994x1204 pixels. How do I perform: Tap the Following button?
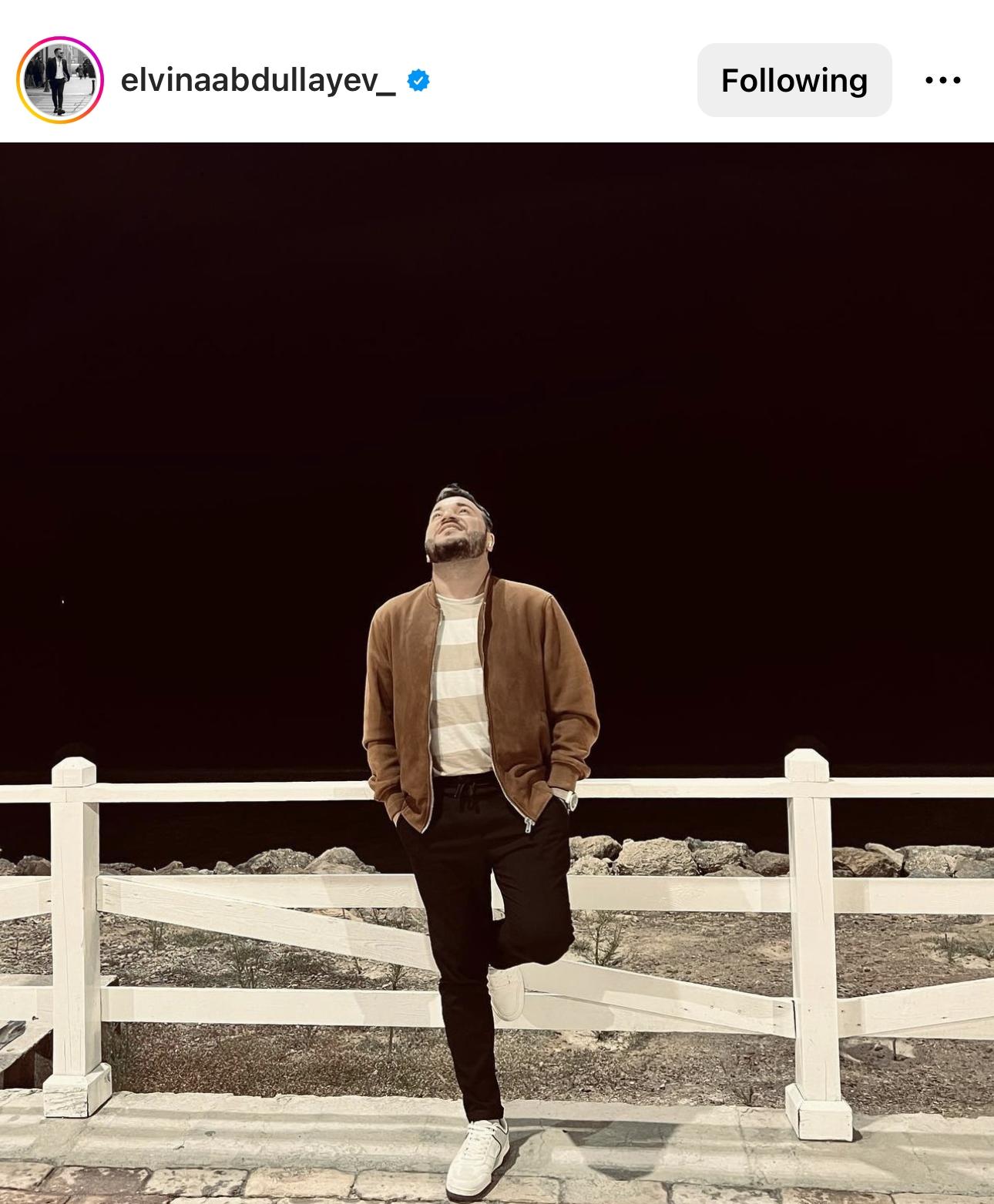click(794, 80)
